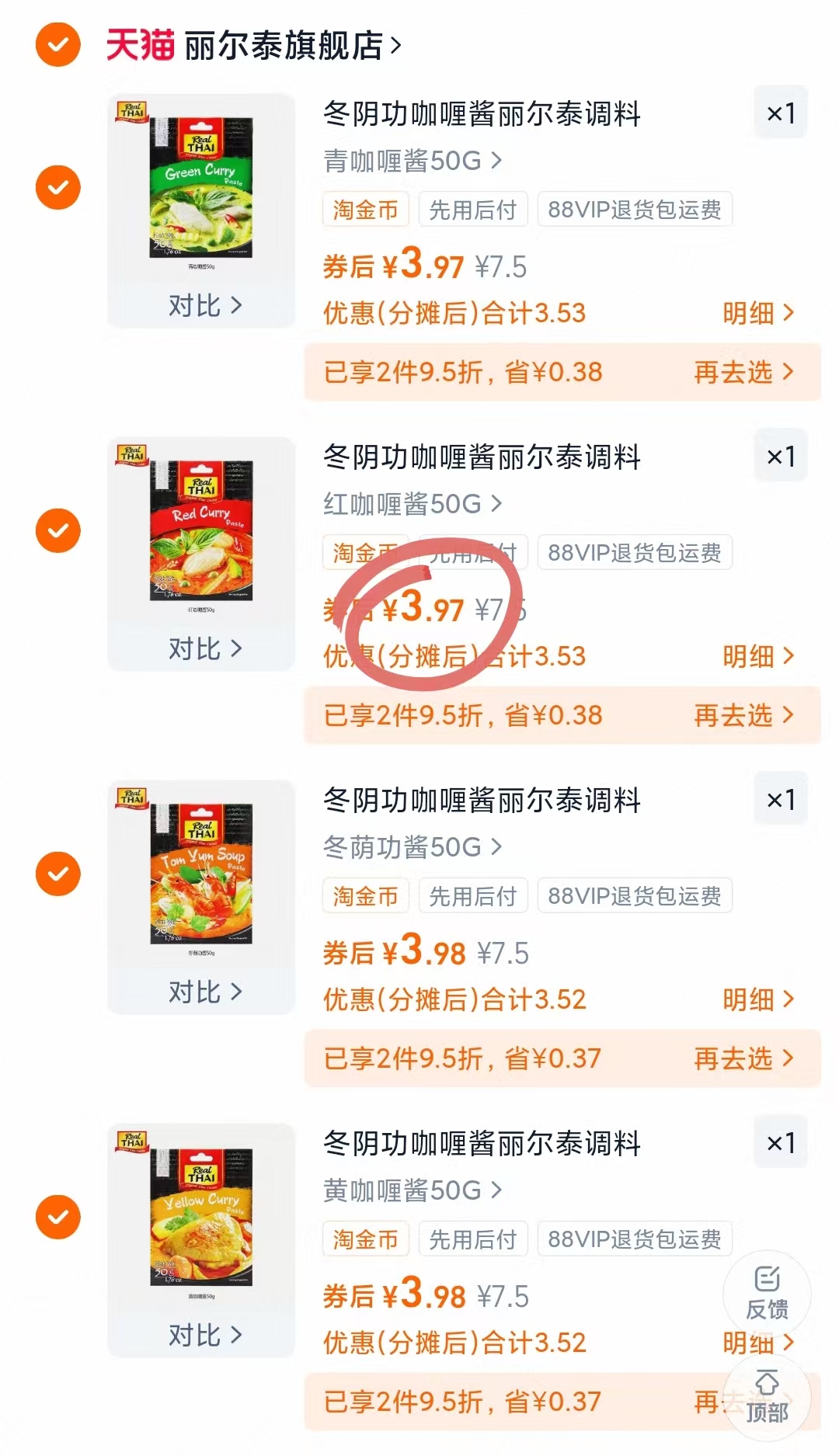This screenshot has height=1456, width=839.
Task: Click 88VIP退货包运费 badge on Tom Yum item
Action: click(634, 895)
